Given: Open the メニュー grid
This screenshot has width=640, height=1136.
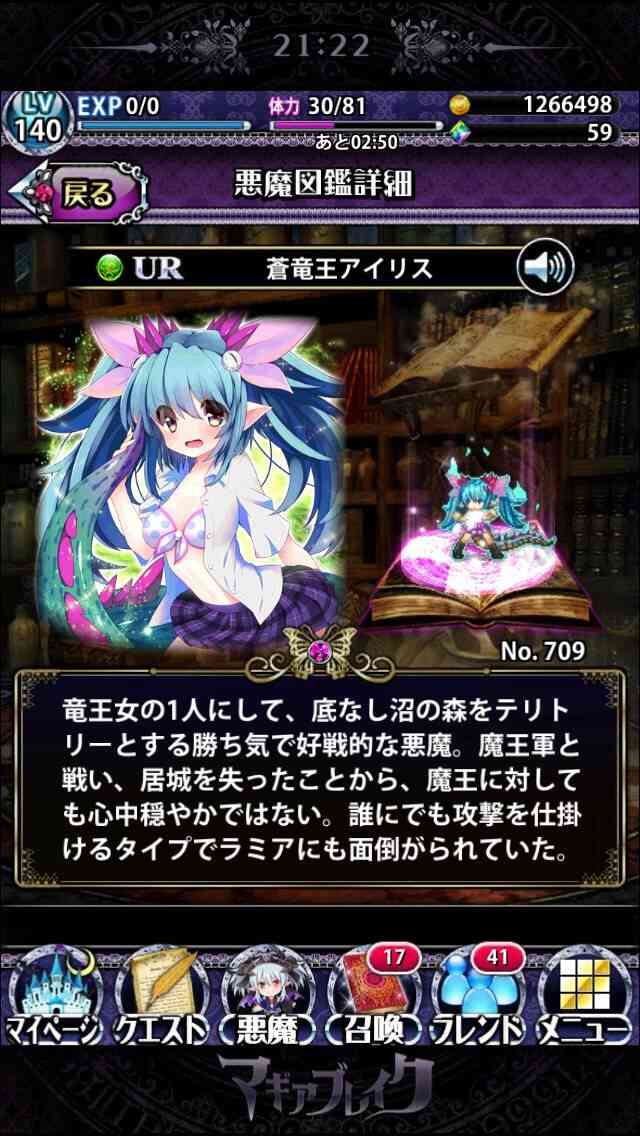Looking at the screenshot, I should 586,994.
